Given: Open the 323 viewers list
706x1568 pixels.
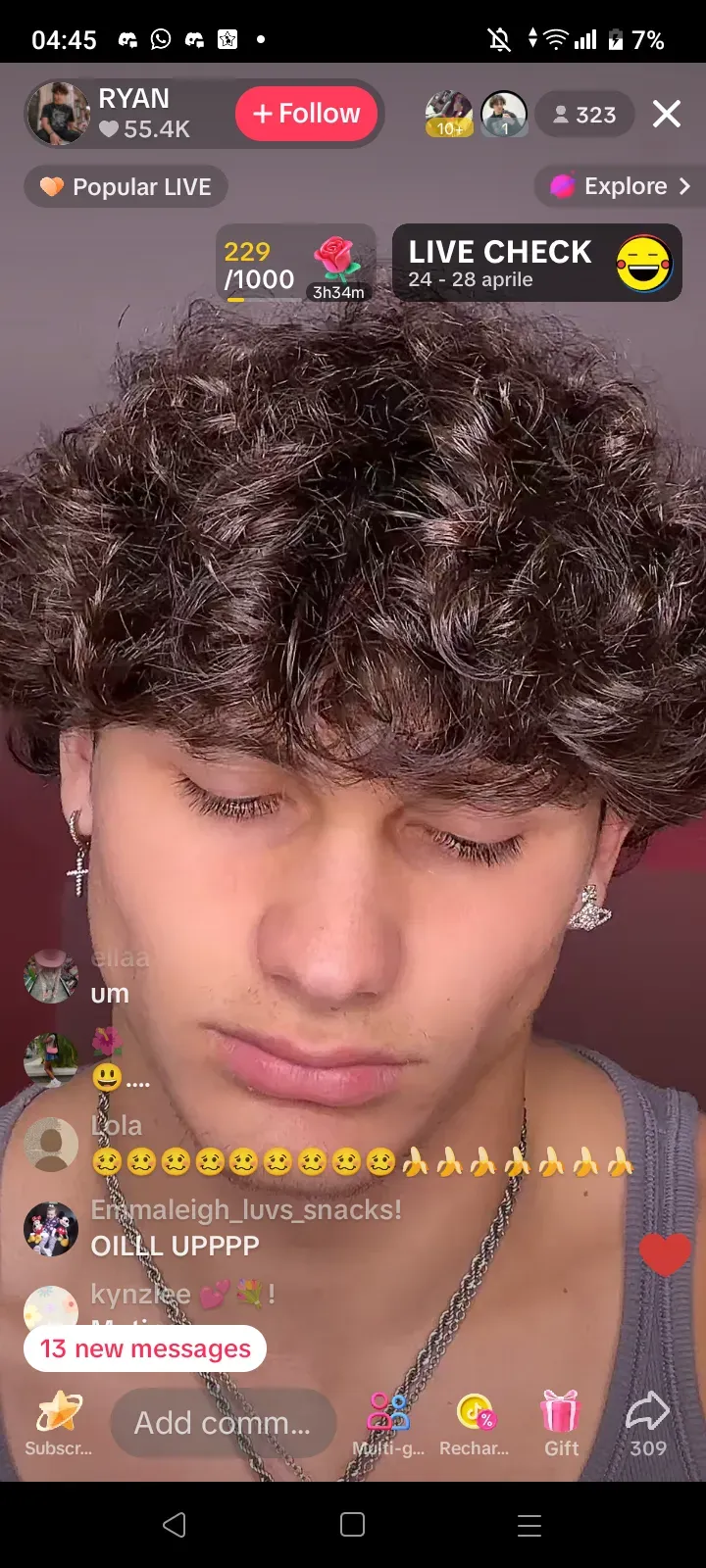Looking at the screenshot, I should 584,115.
